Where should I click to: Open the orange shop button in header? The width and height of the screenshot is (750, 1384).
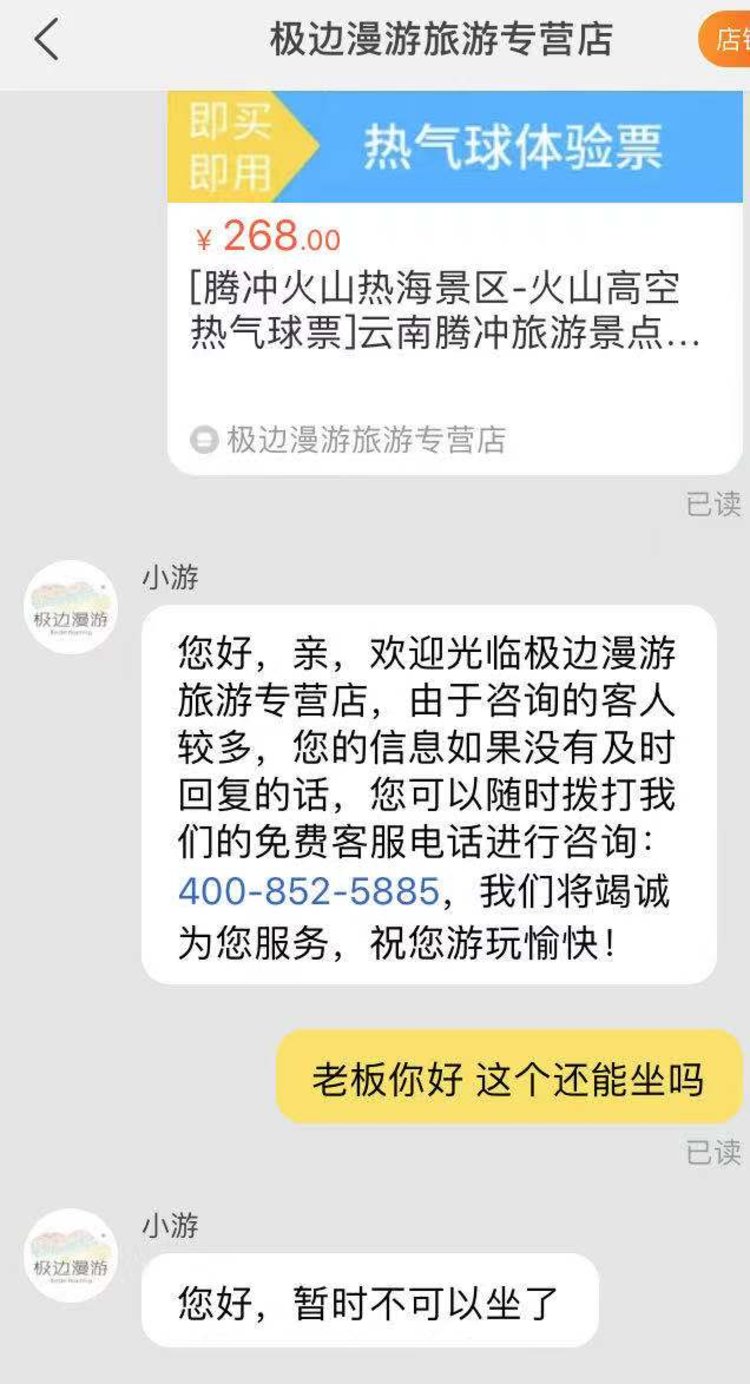click(726, 40)
